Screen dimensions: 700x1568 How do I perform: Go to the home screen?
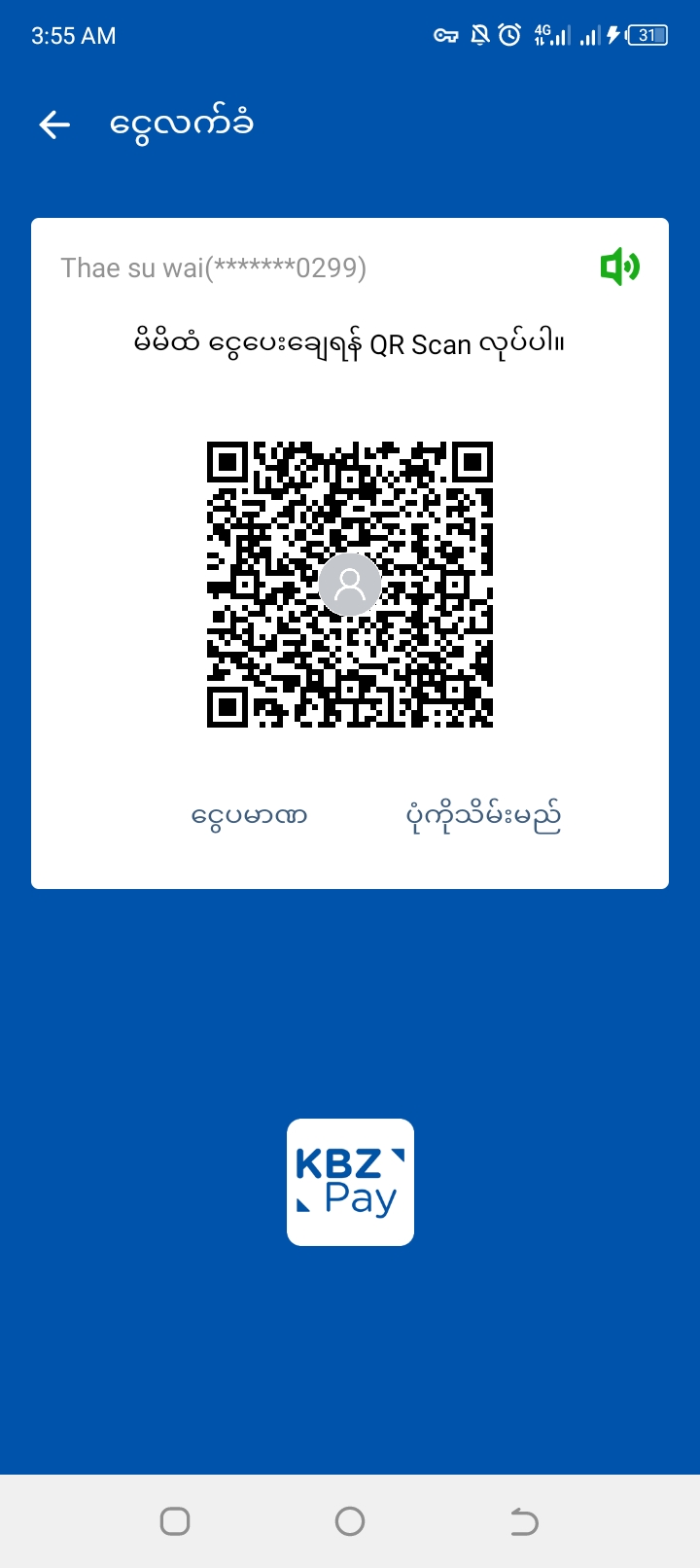pyautogui.click(x=350, y=1520)
